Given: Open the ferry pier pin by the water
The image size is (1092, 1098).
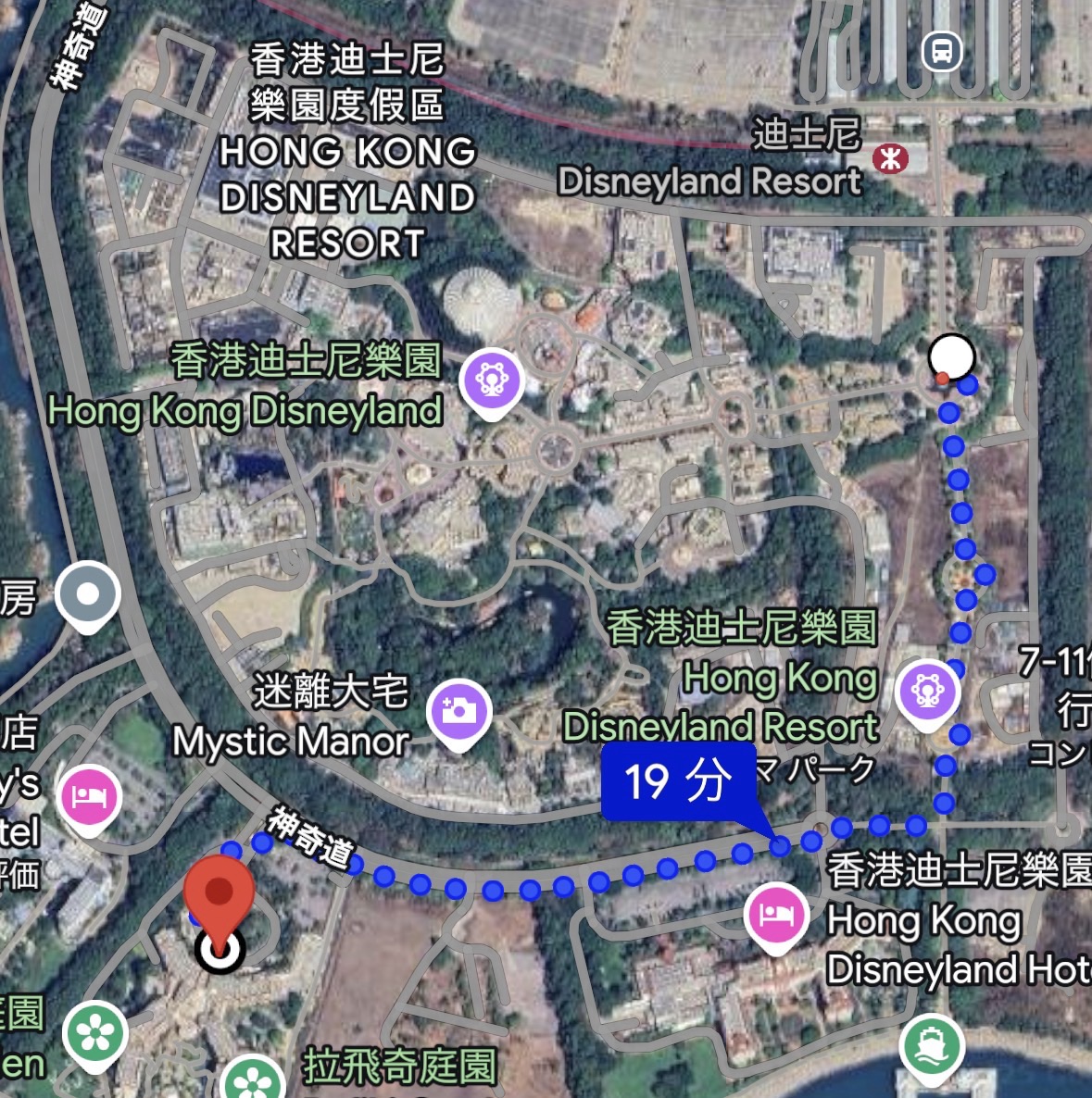Looking at the screenshot, I should 931,1046.
